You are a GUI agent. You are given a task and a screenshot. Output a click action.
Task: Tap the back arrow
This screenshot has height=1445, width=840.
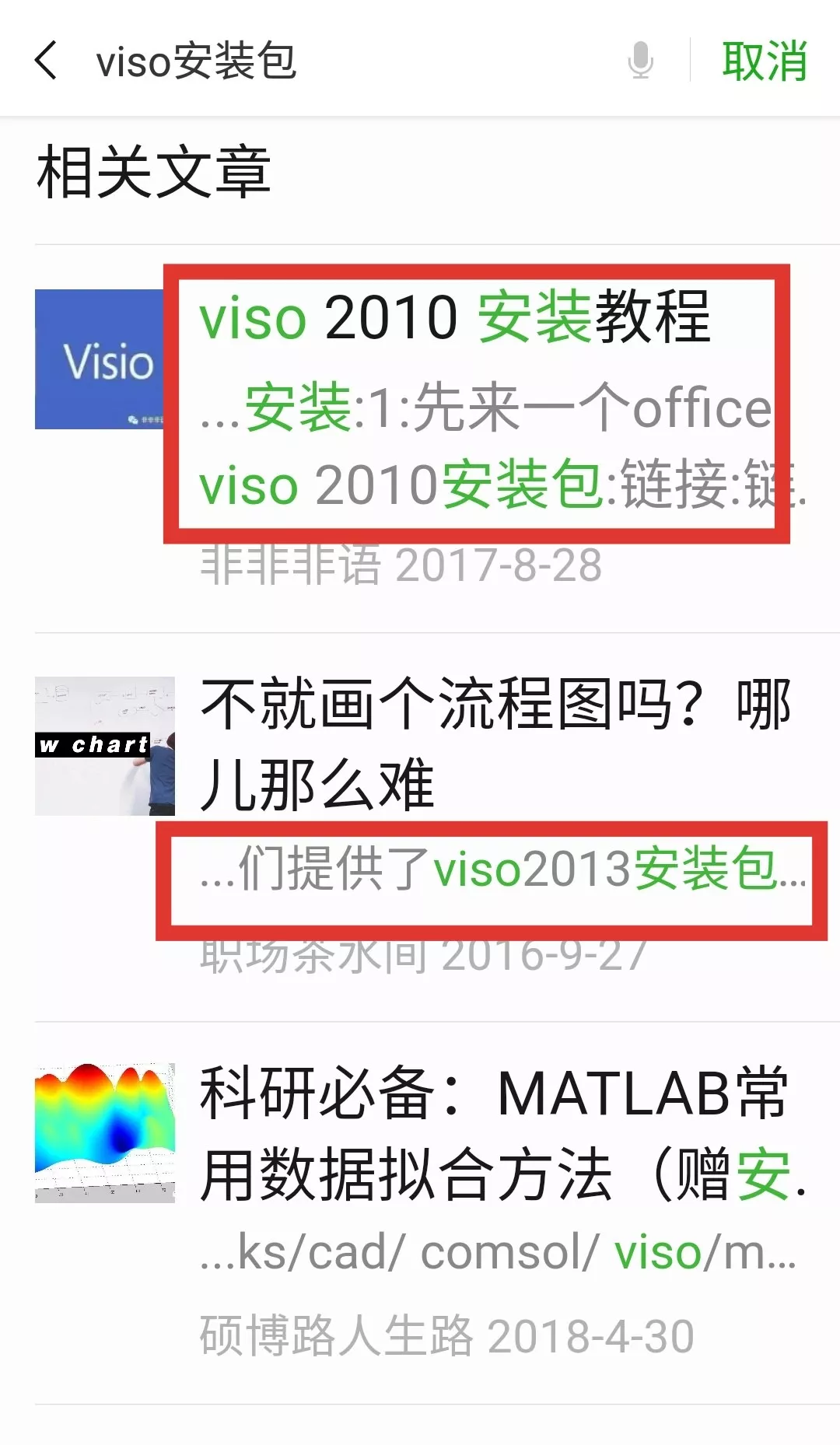(x=47, y=61)
